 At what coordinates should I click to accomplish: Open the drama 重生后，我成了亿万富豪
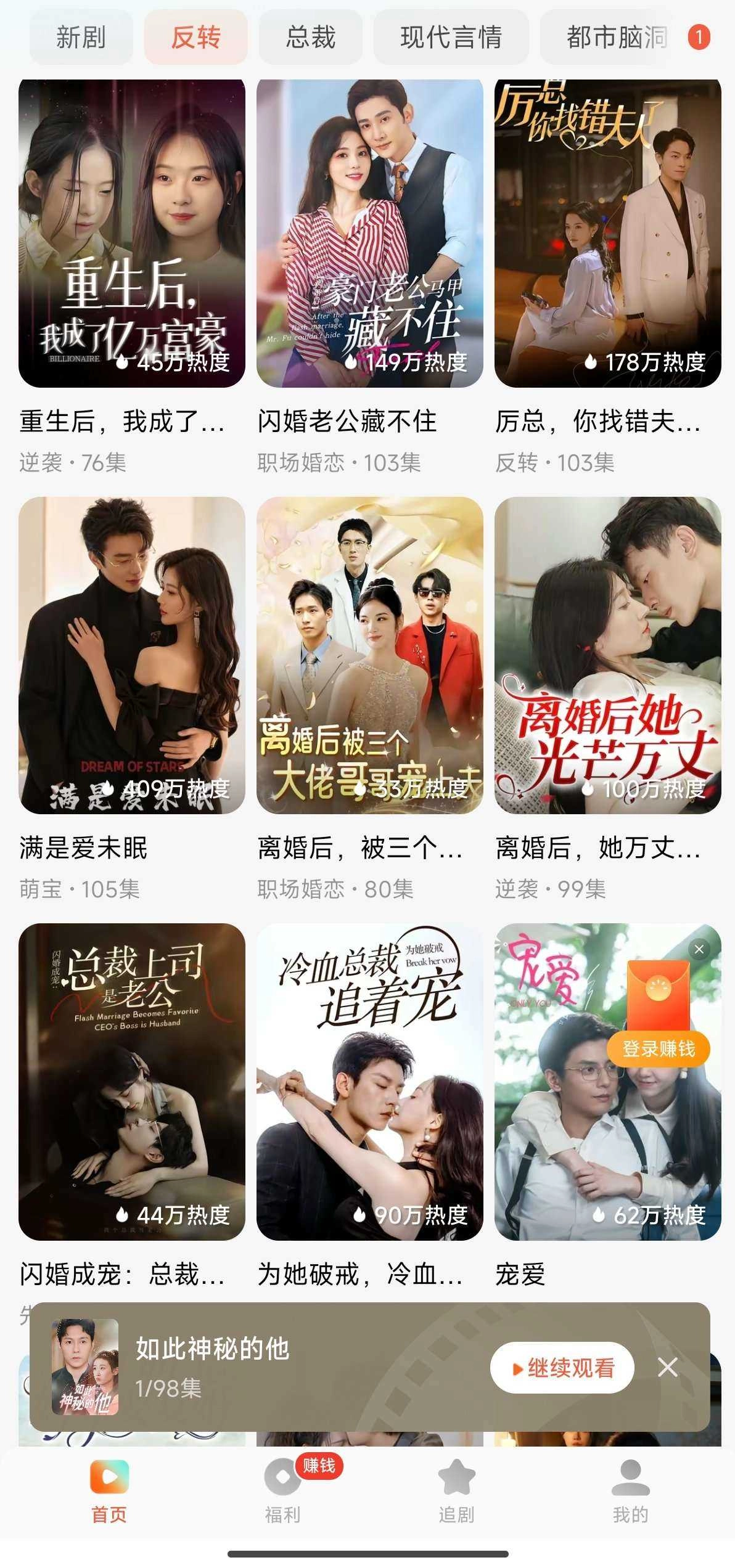pyautogui.click(x=131, y=233)
